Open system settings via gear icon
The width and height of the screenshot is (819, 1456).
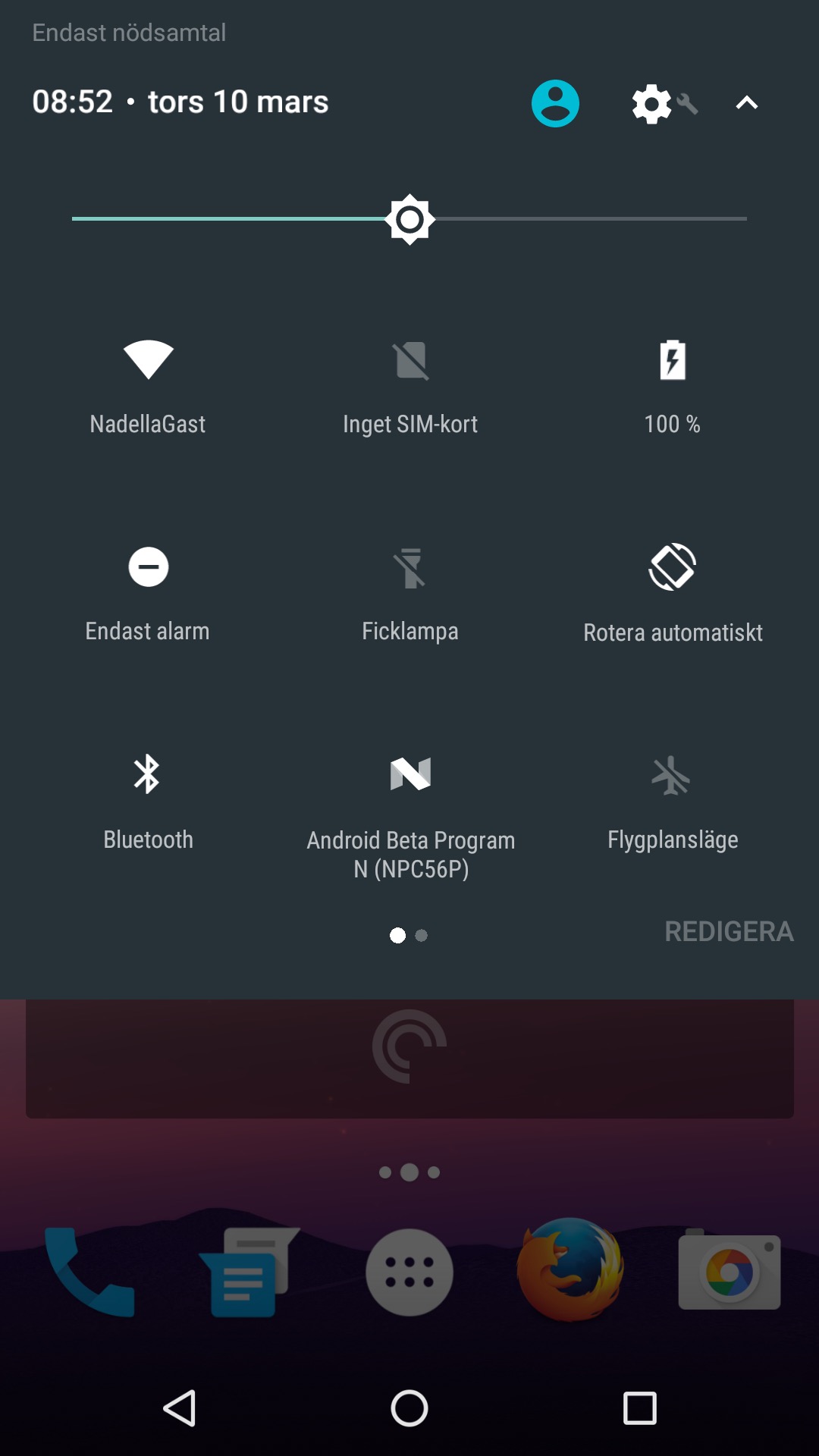(x=653, y=103)
